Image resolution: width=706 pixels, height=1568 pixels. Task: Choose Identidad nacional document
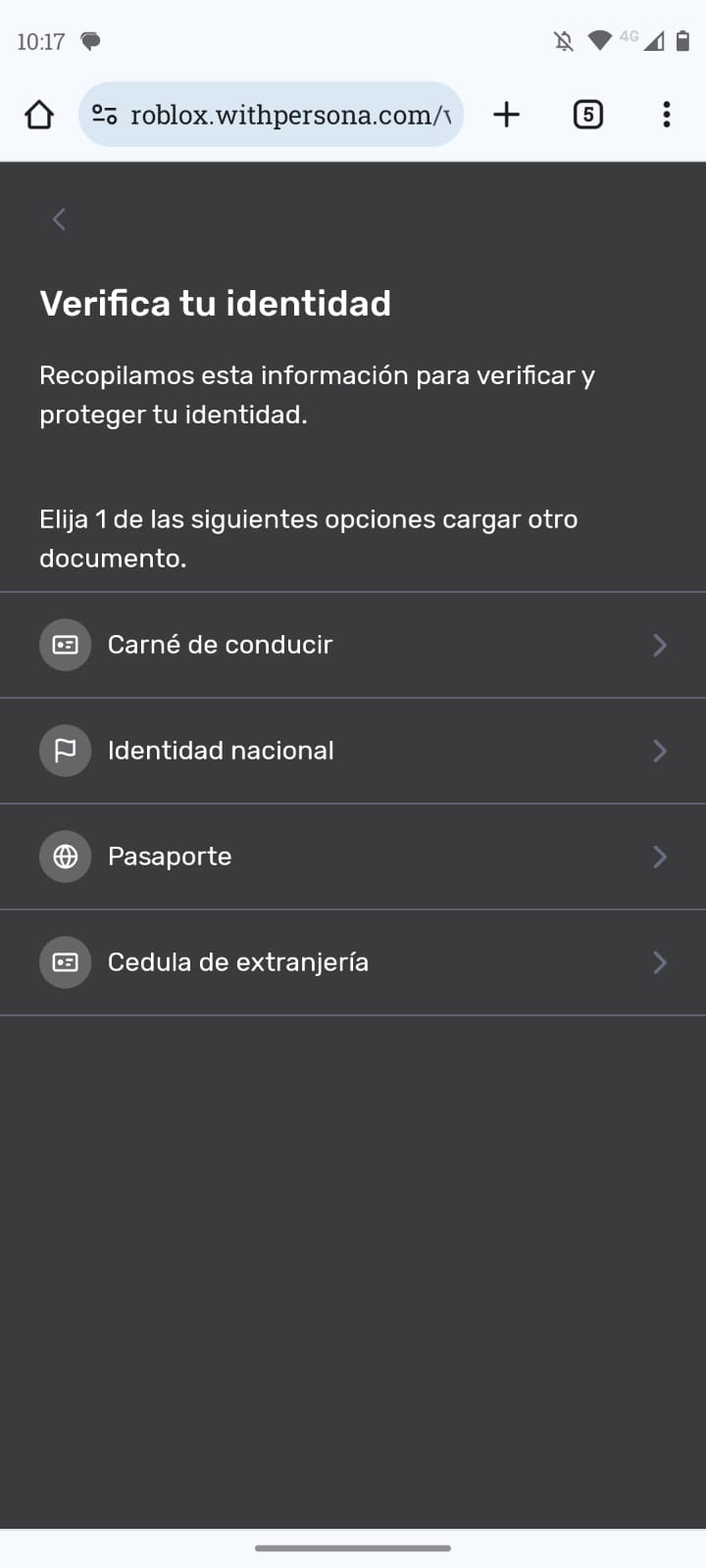coord(353,751)
